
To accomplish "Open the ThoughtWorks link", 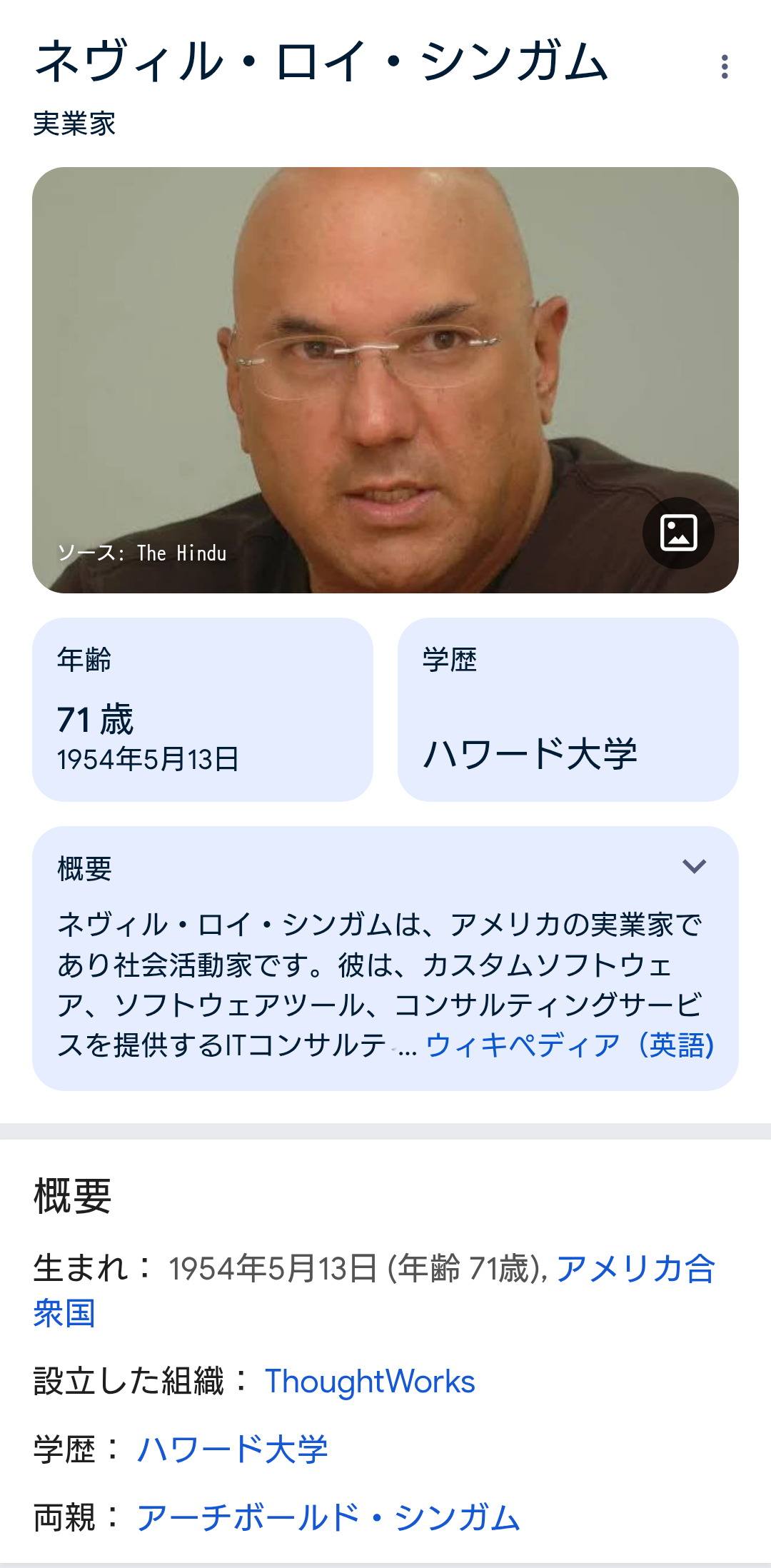I will point(370,1382).
